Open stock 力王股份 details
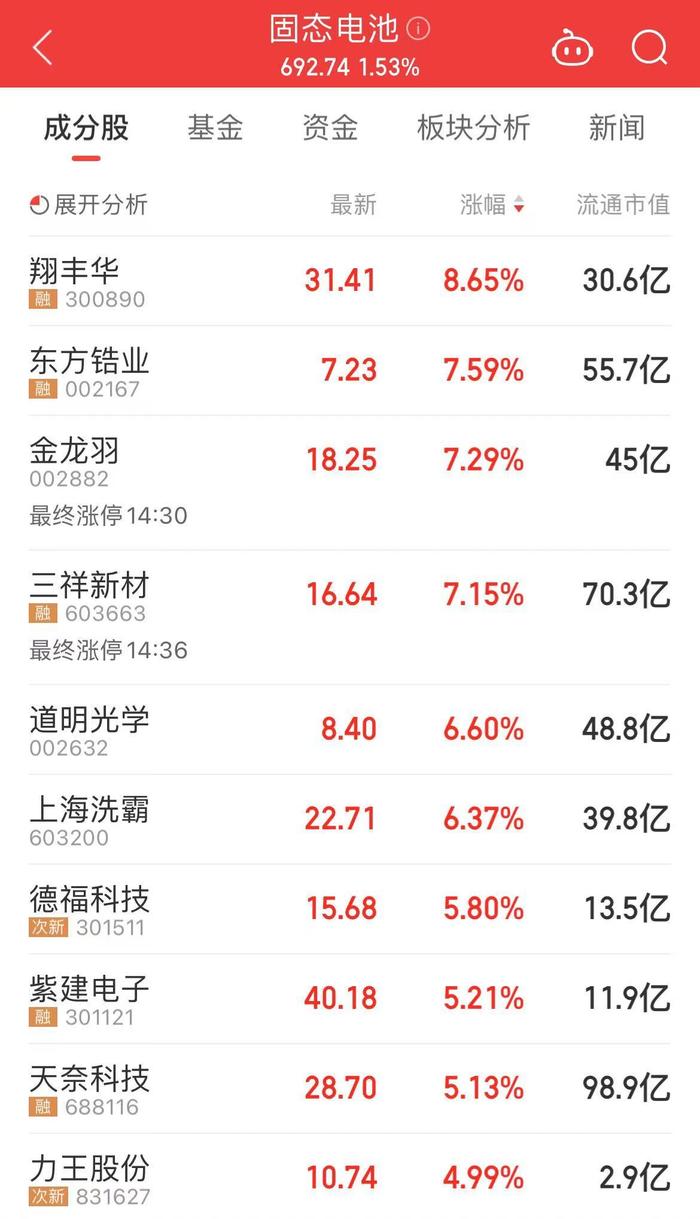This screenshot has height=1219, width=700. pos(350,1177)
